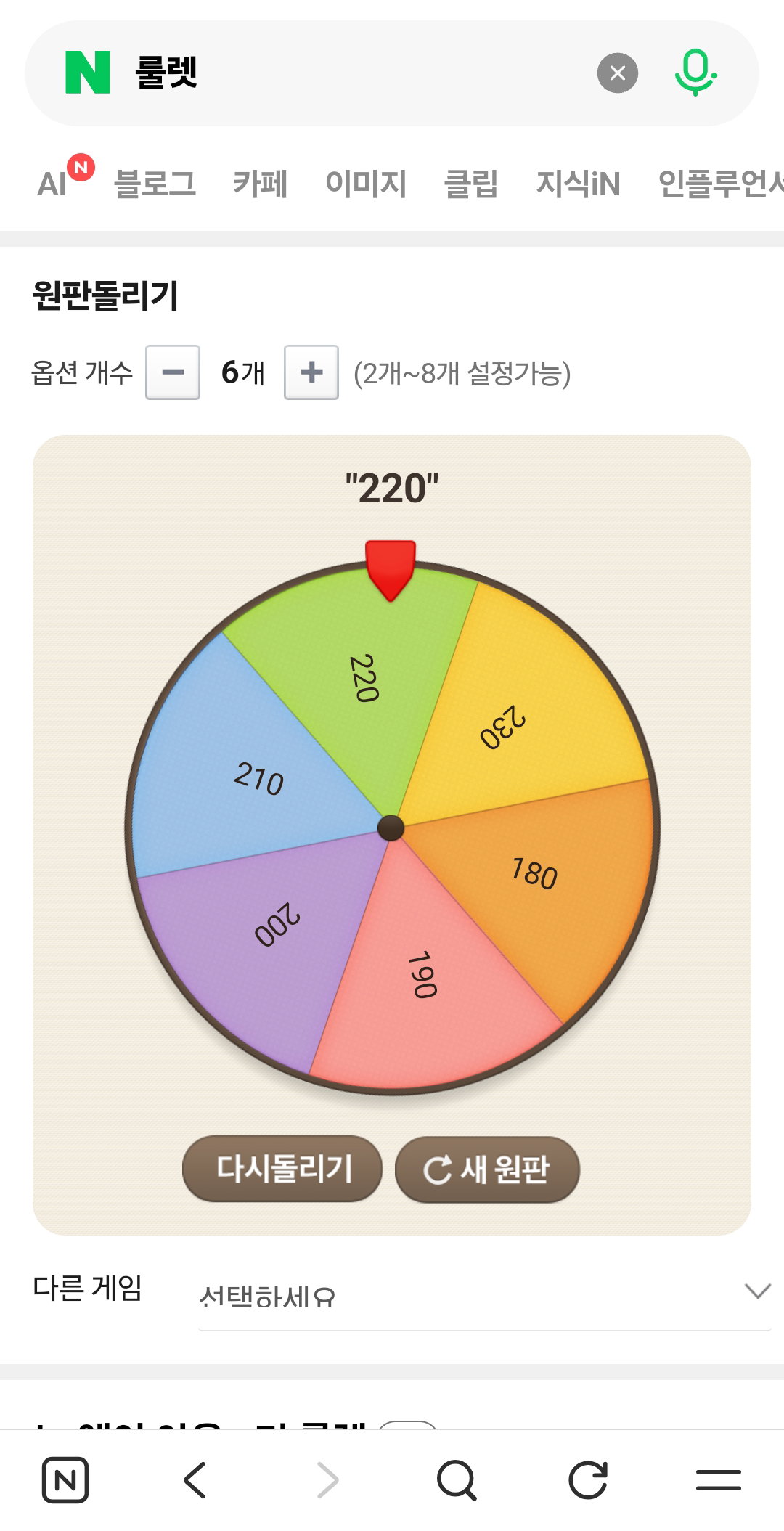Switch to the AI tab
This screenshot has height=1531, width=784.
coord(64,180)
